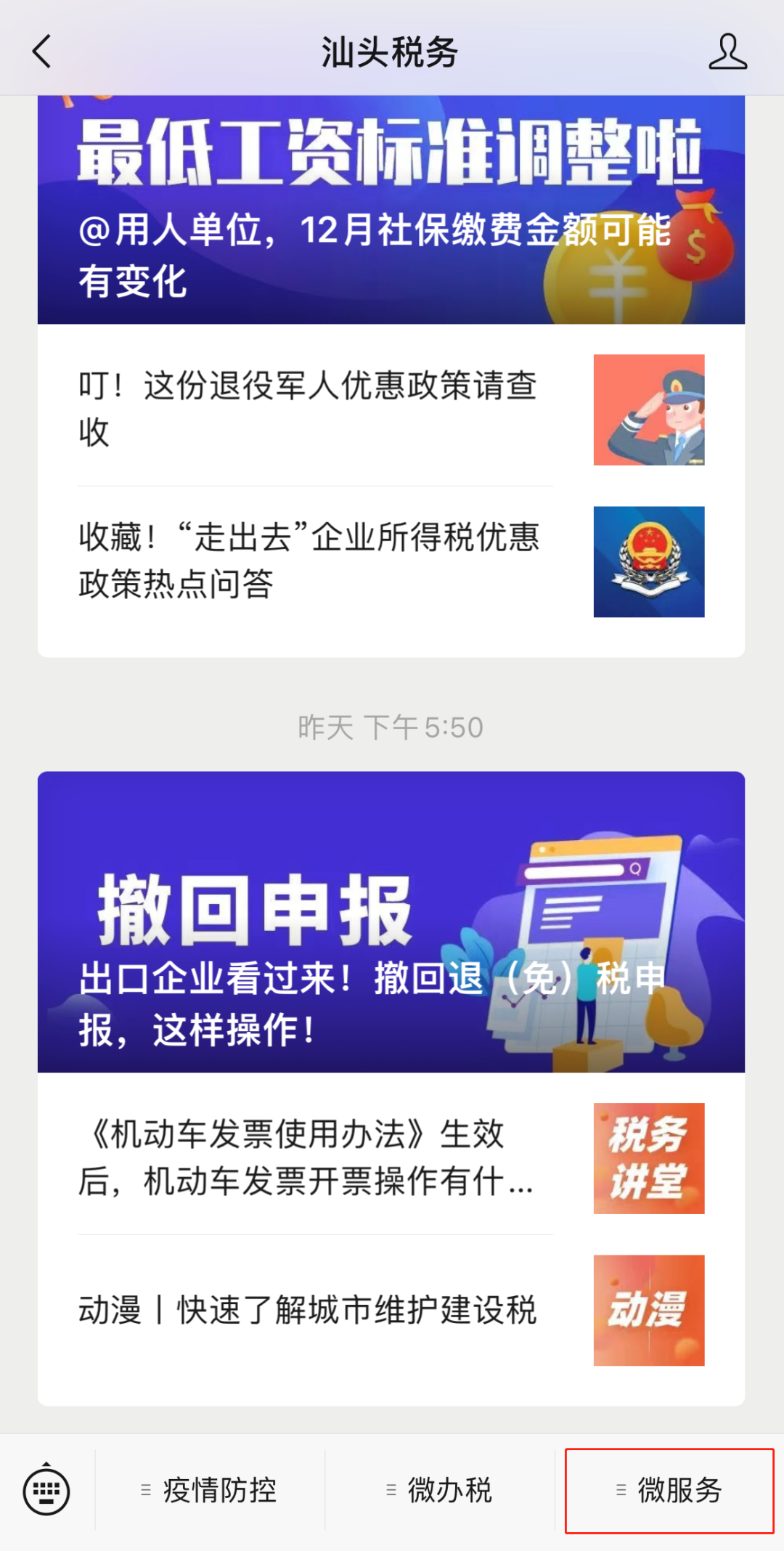The image size is (784, 1551).
Task: Switch to keyboard input mode
Action: pyautogui.click(x=46, y=1491)
